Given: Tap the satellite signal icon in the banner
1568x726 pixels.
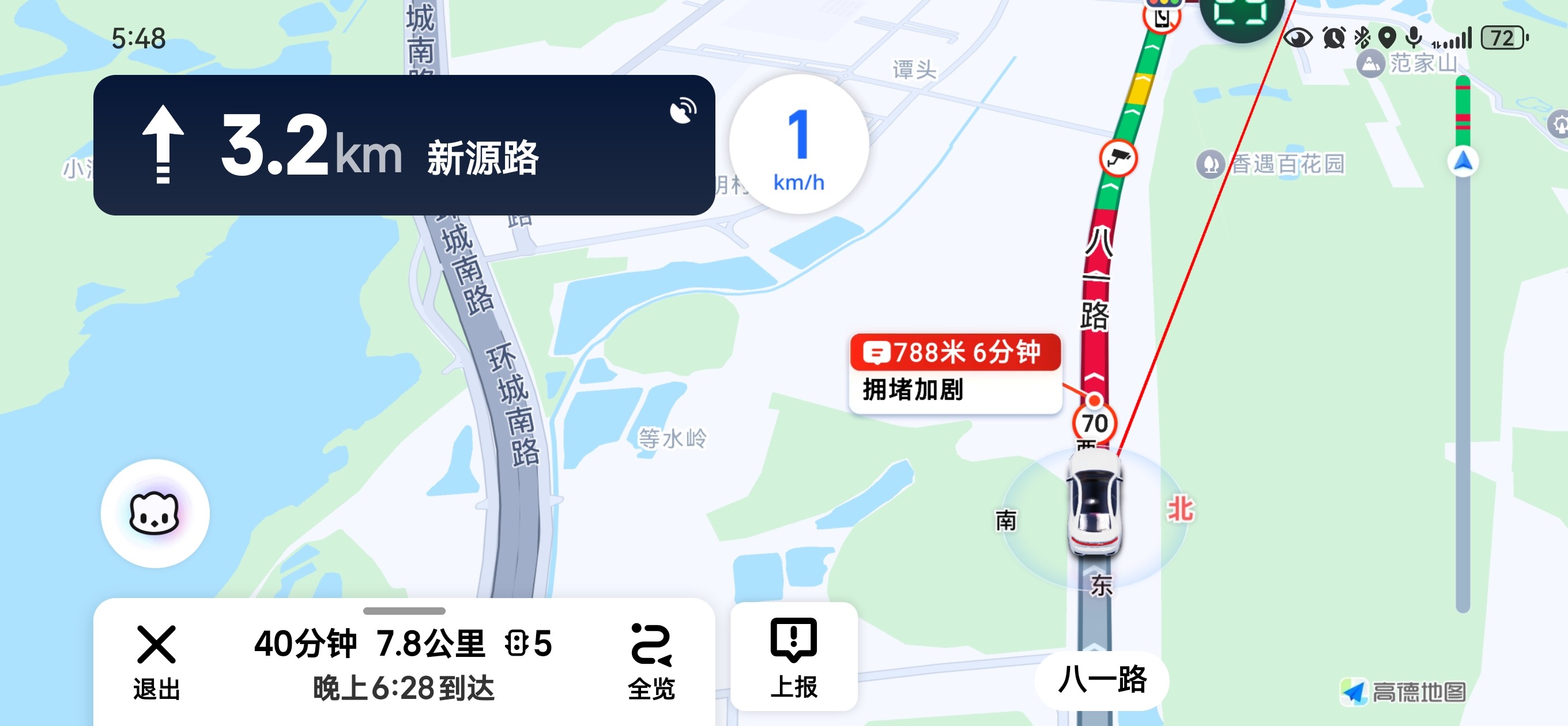Looking at the screenshot, I should click(x=683, y=111).
